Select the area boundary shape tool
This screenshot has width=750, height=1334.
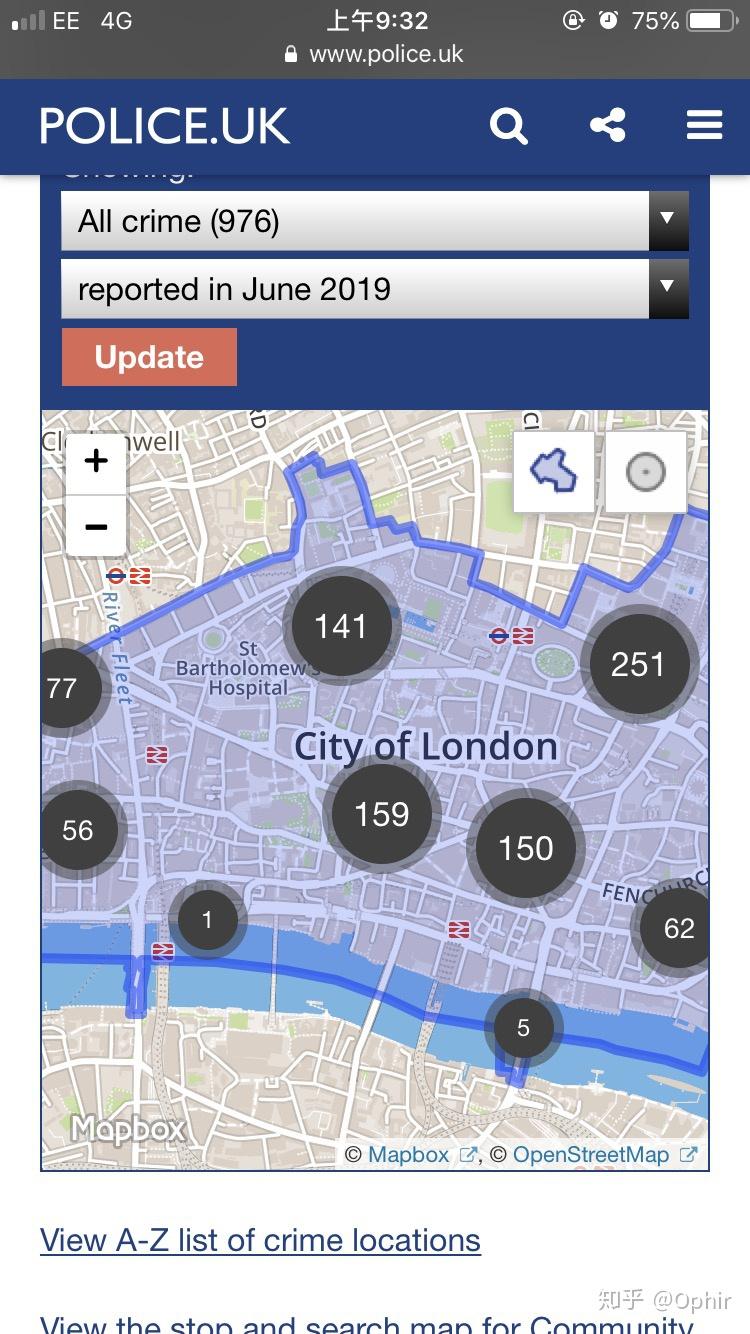(554, 471)
